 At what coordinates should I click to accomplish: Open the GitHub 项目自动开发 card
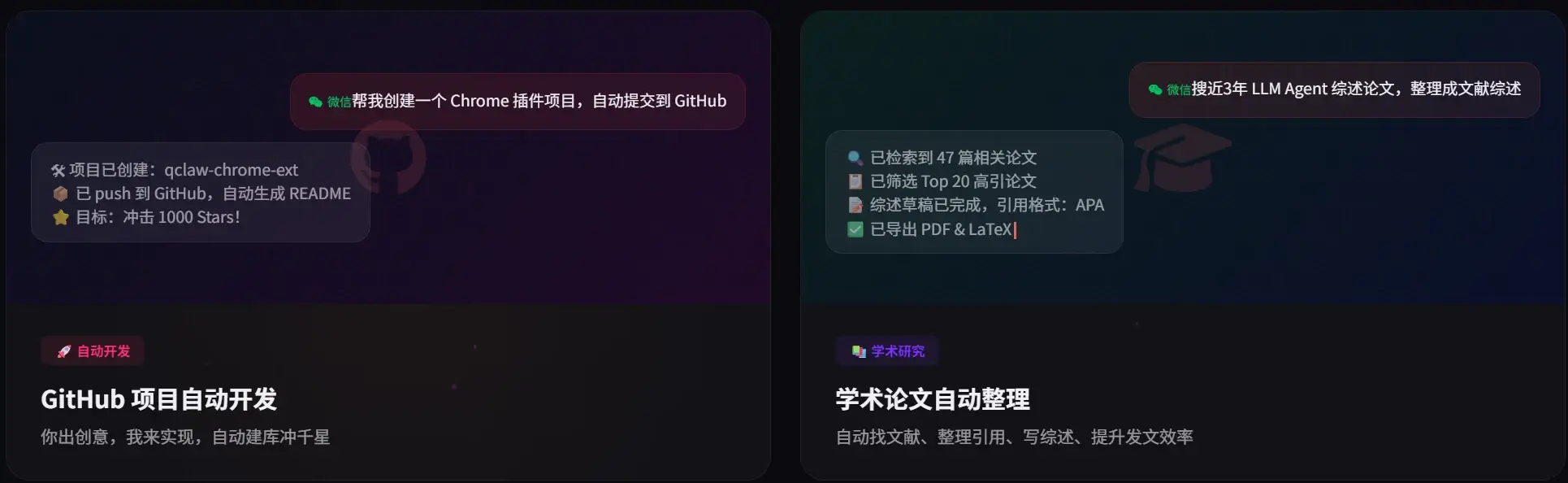(x=159, y=399)
